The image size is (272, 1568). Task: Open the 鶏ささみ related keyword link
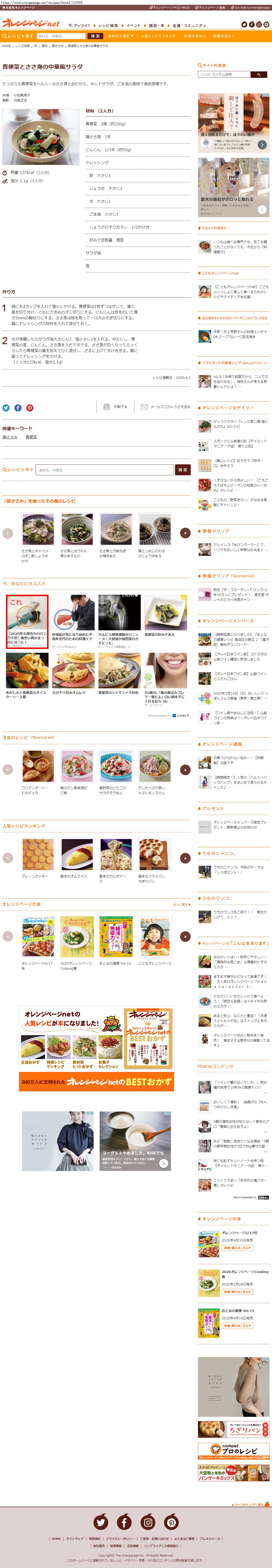click(x=10, y=437)
